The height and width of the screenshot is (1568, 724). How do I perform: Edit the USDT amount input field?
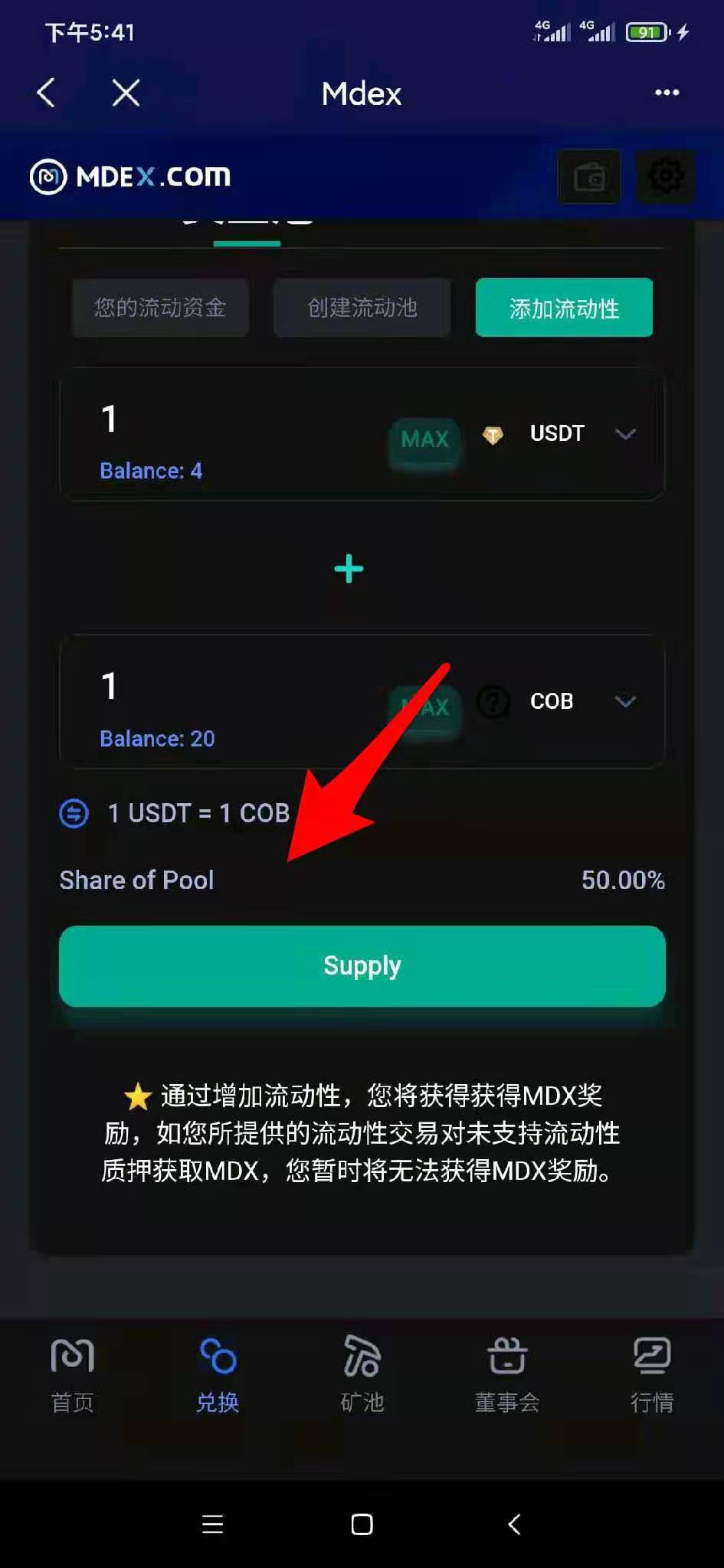click(x=230, y=420)
